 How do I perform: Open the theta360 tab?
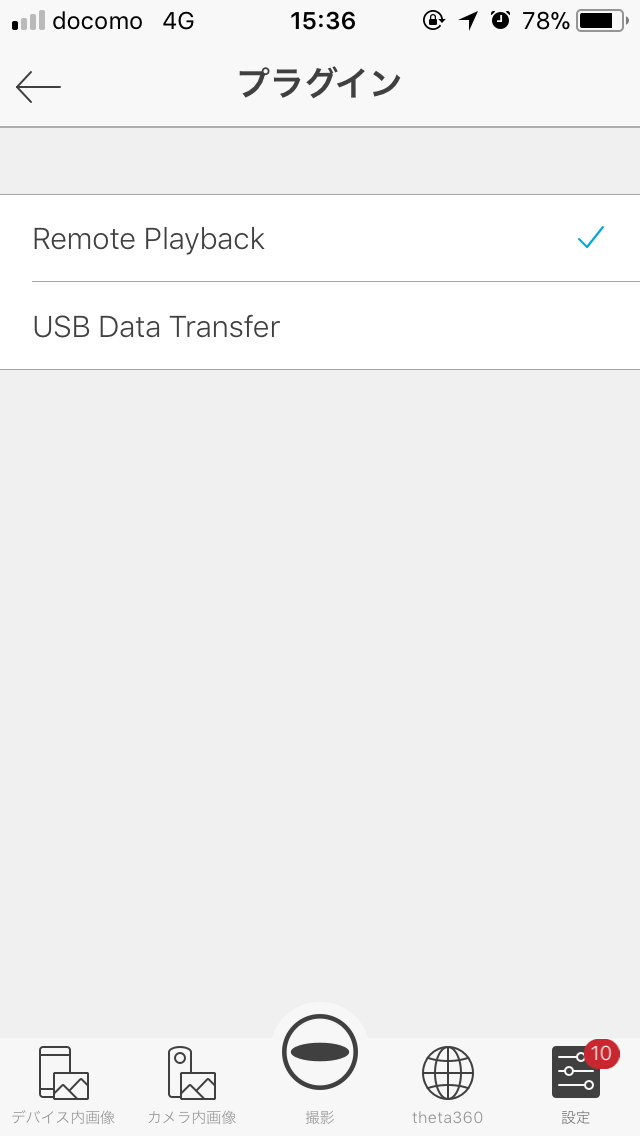447,1085
